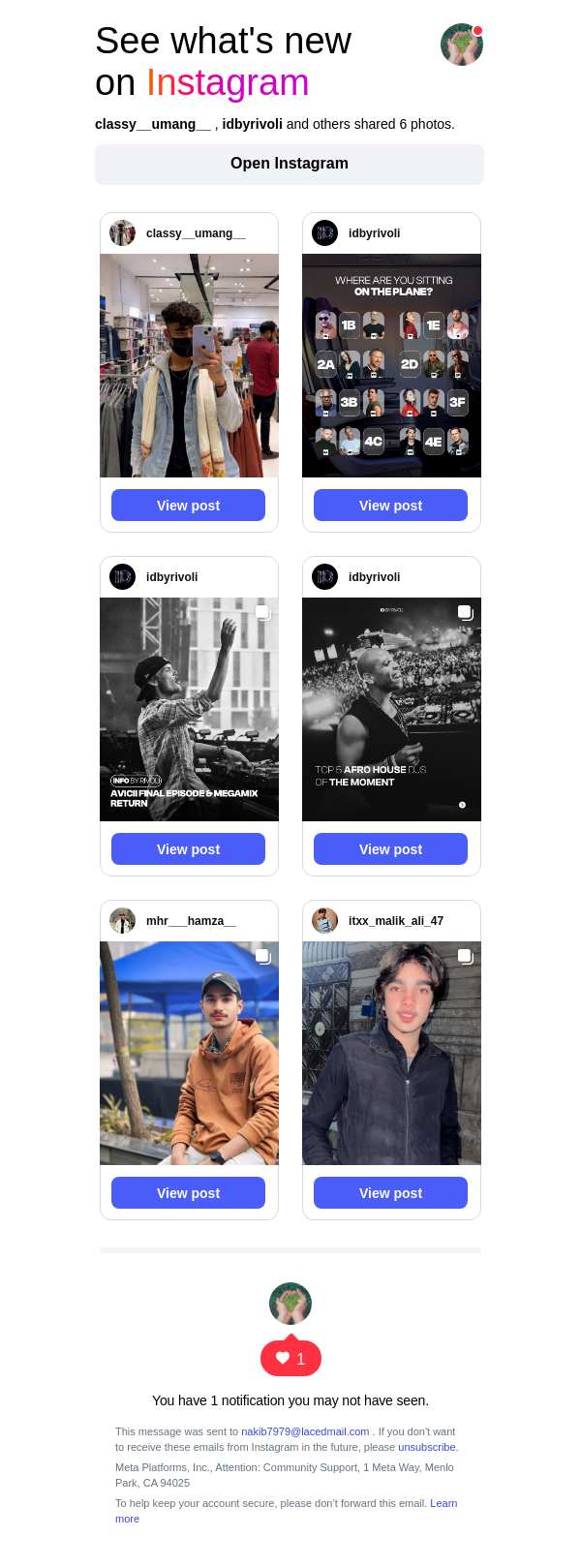Image resolution: width=581 pixels, height=1568 pixels.
Task: Tap the profile avatar beside the header
Action: point(461,45)
